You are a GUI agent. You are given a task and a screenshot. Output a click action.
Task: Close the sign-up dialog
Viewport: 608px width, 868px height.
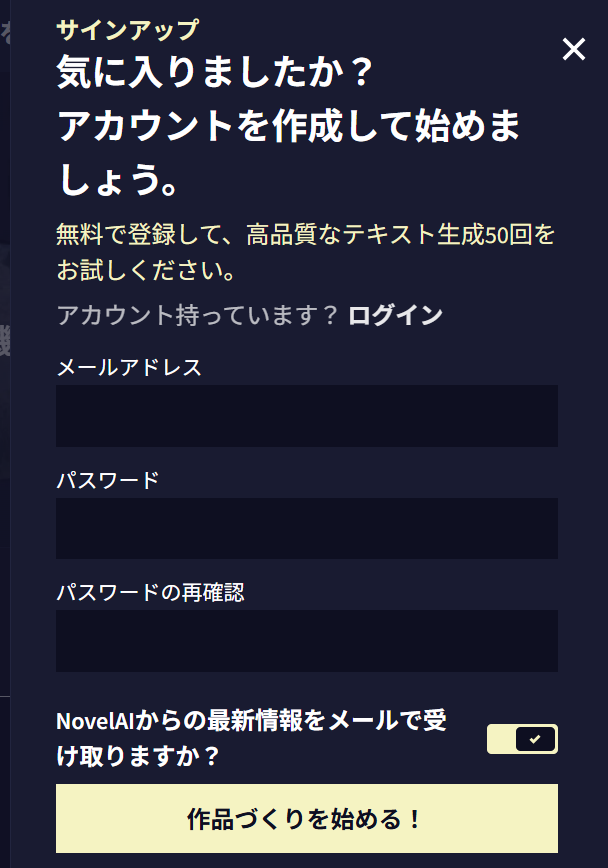(574, 49)
